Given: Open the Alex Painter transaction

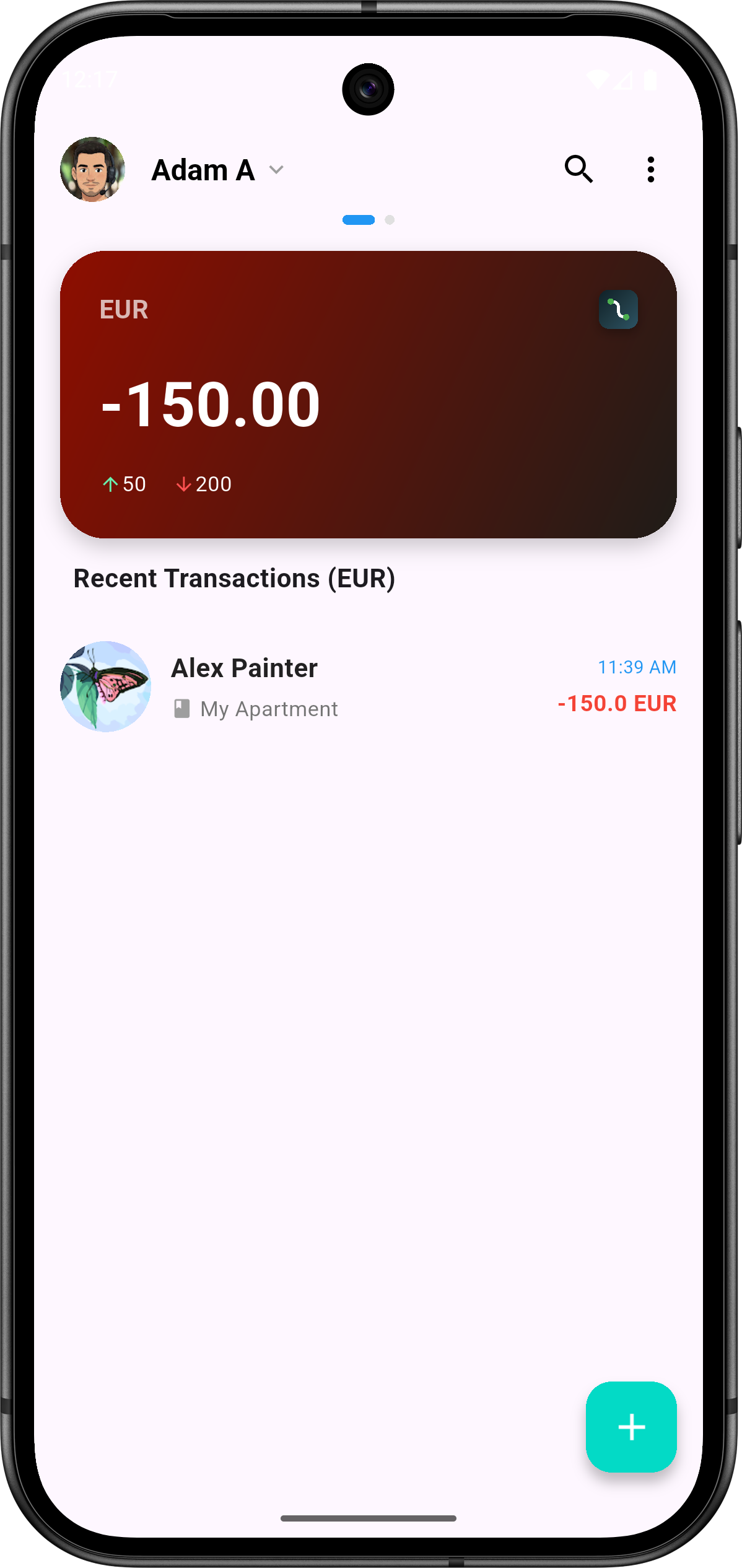Looking at the screenshot, I should [x=244, y=668].
